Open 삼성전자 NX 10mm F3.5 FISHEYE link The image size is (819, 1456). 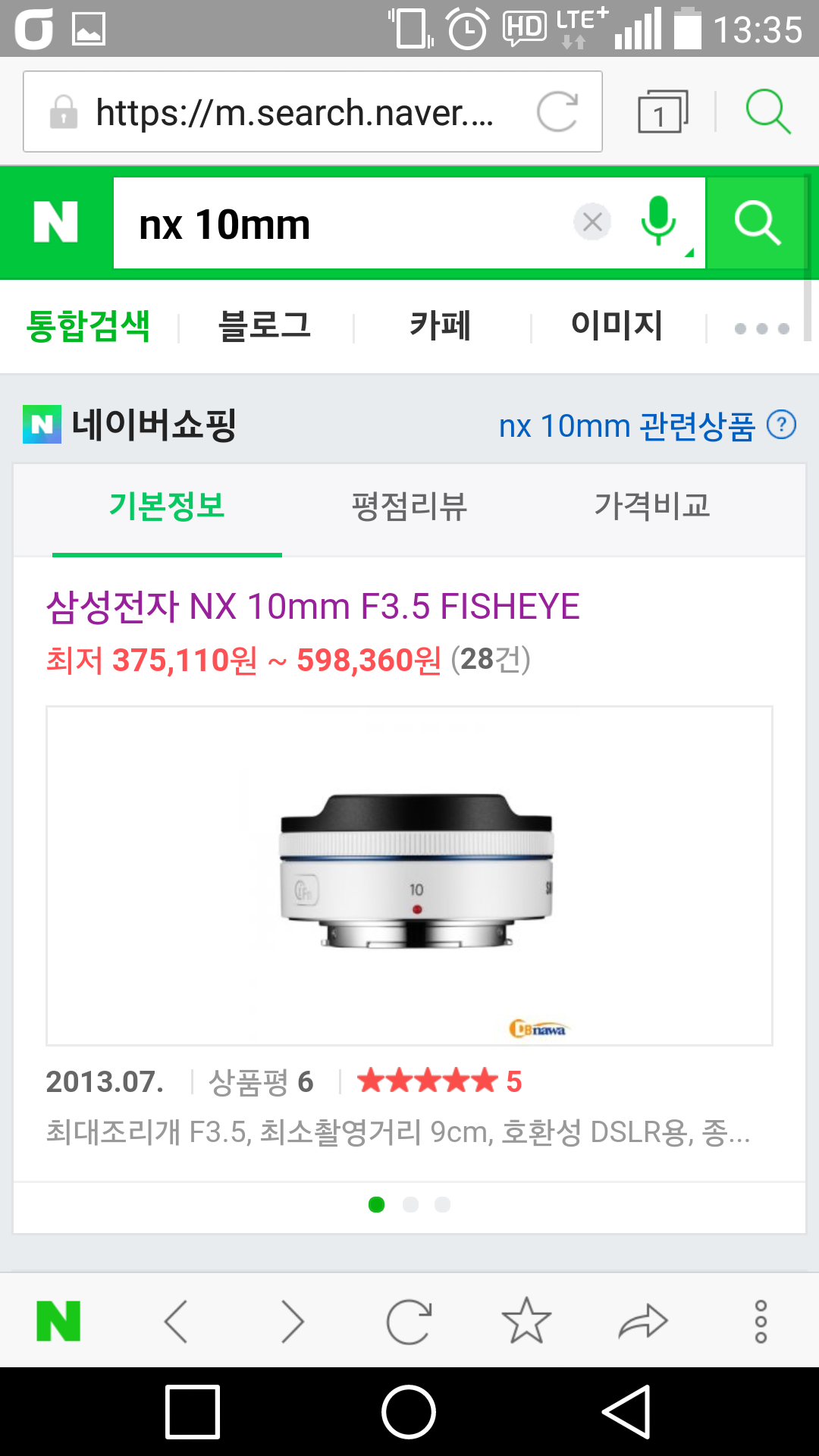click(x=312, y=607)
